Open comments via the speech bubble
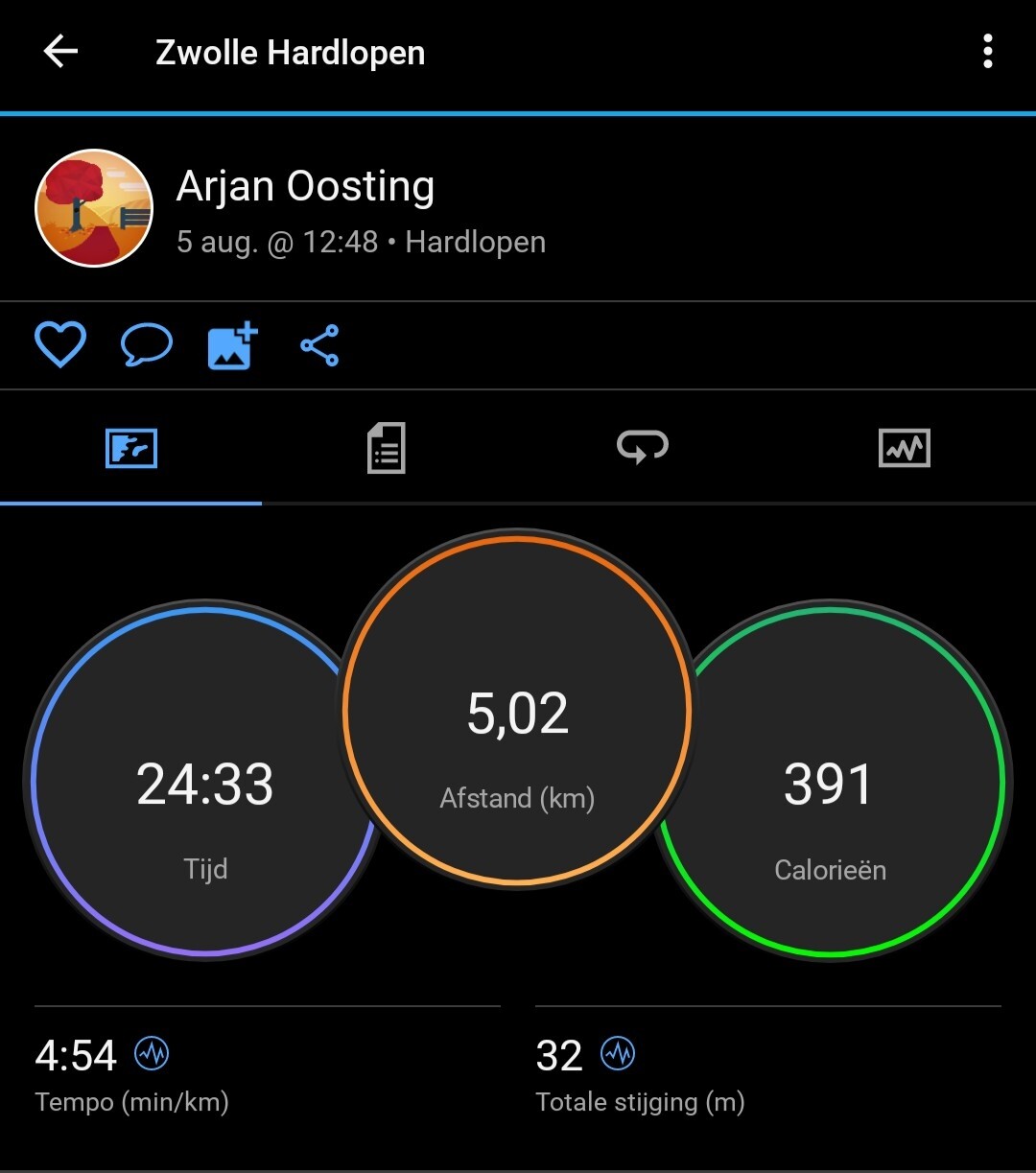The image size is (1036, 1173). pyautogui.click(x=147, y=345)
